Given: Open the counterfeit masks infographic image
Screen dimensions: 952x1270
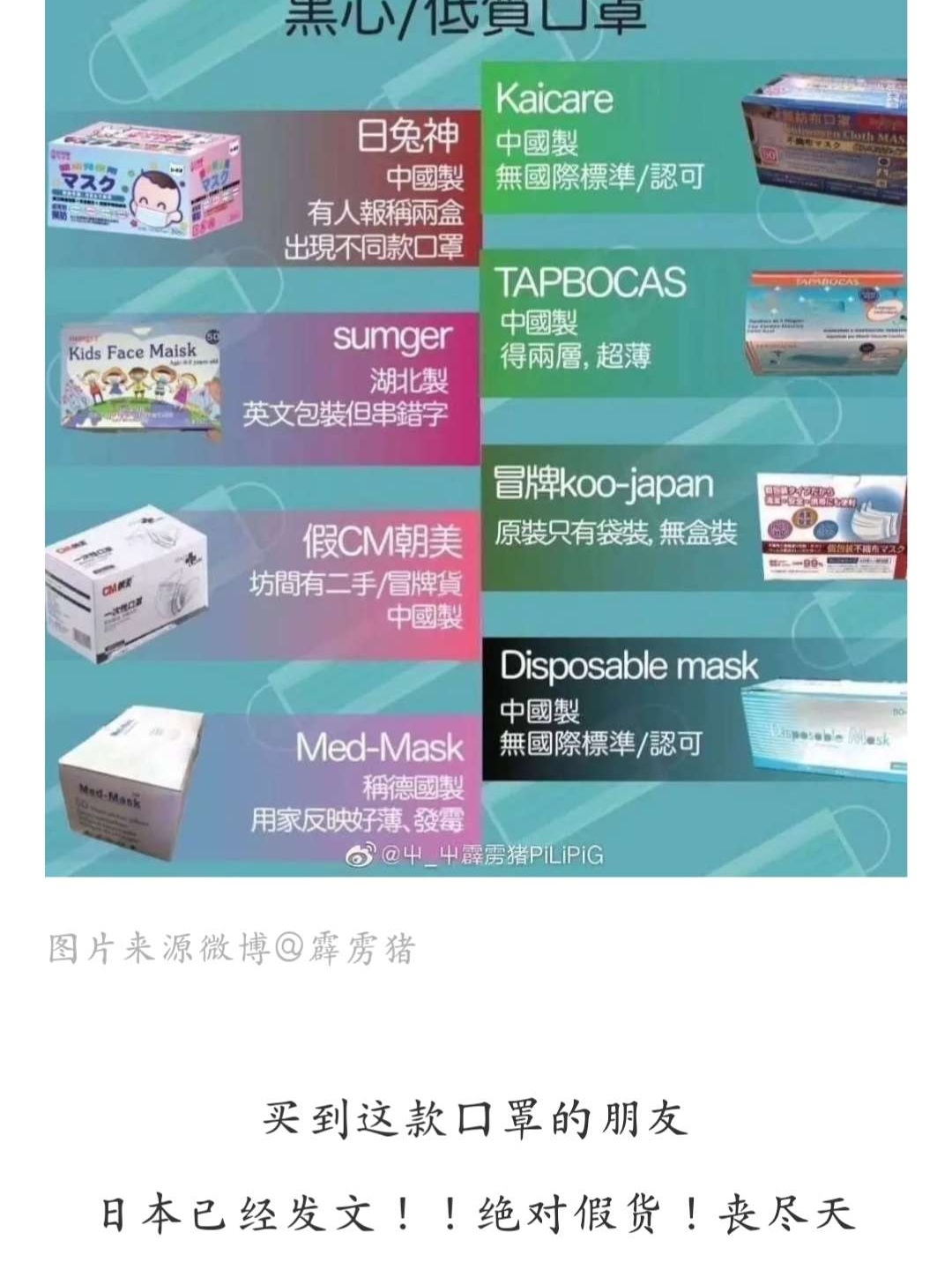Looking at the screenshot, I should (476, 441).
